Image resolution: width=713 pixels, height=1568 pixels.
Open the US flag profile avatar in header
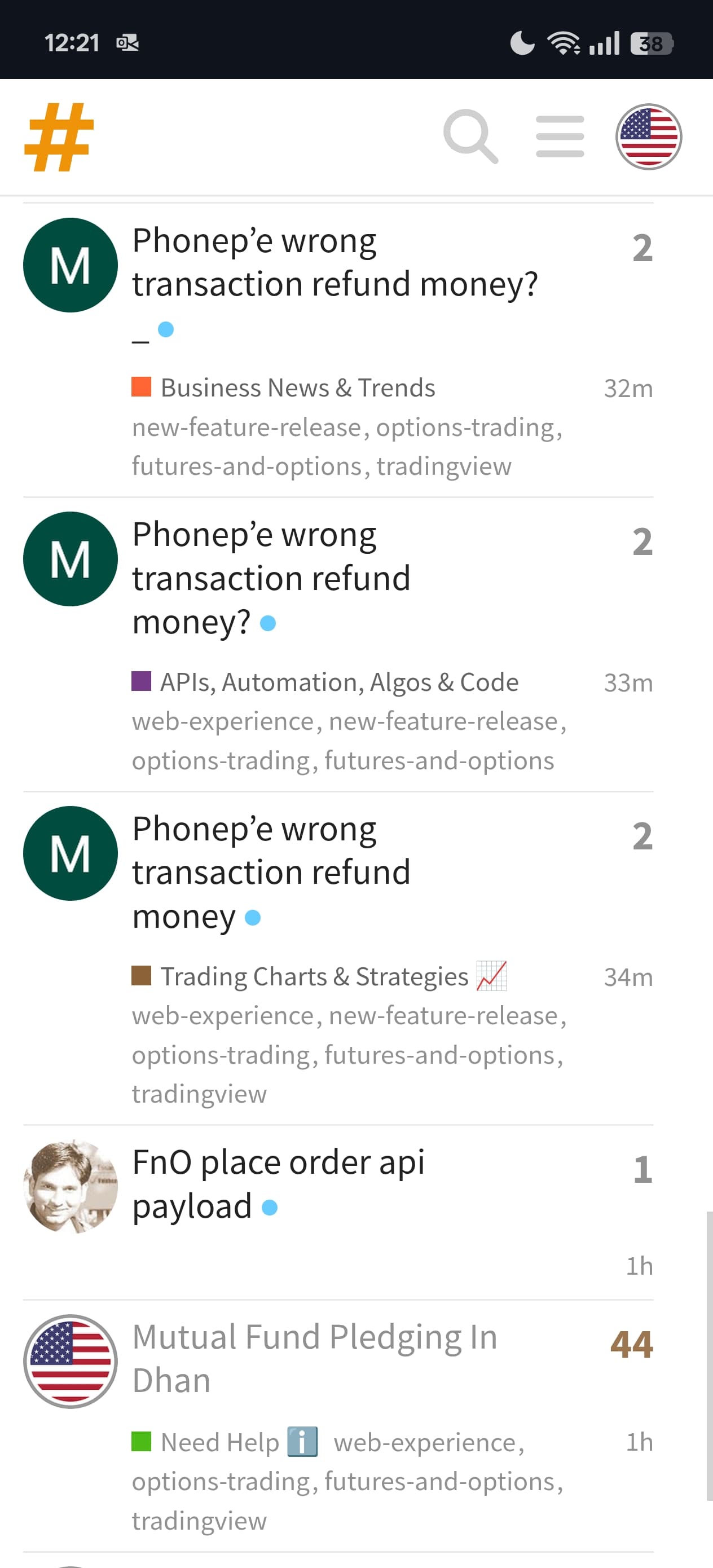[x=649, y=136]
